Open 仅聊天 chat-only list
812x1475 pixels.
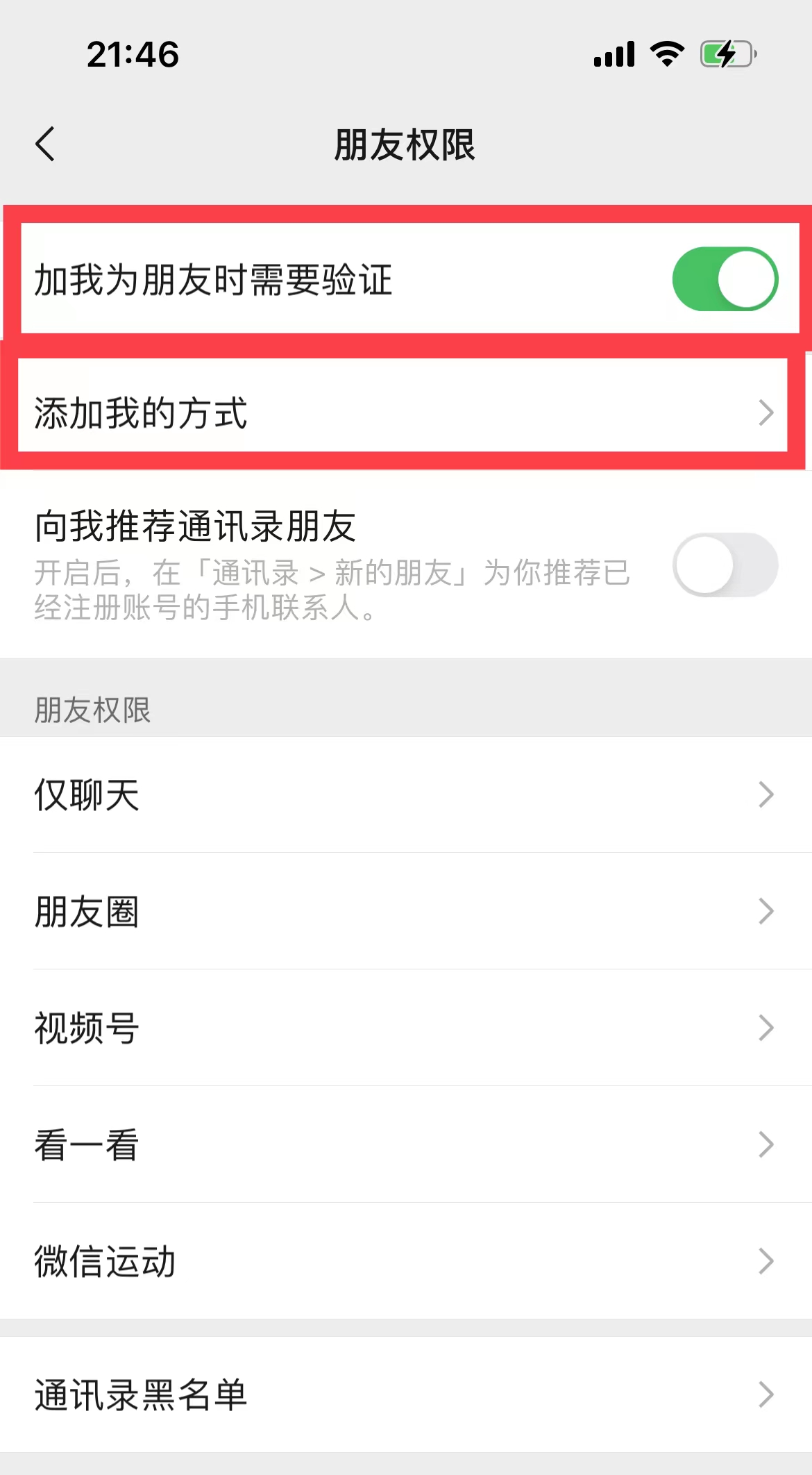tap(406, 794)
